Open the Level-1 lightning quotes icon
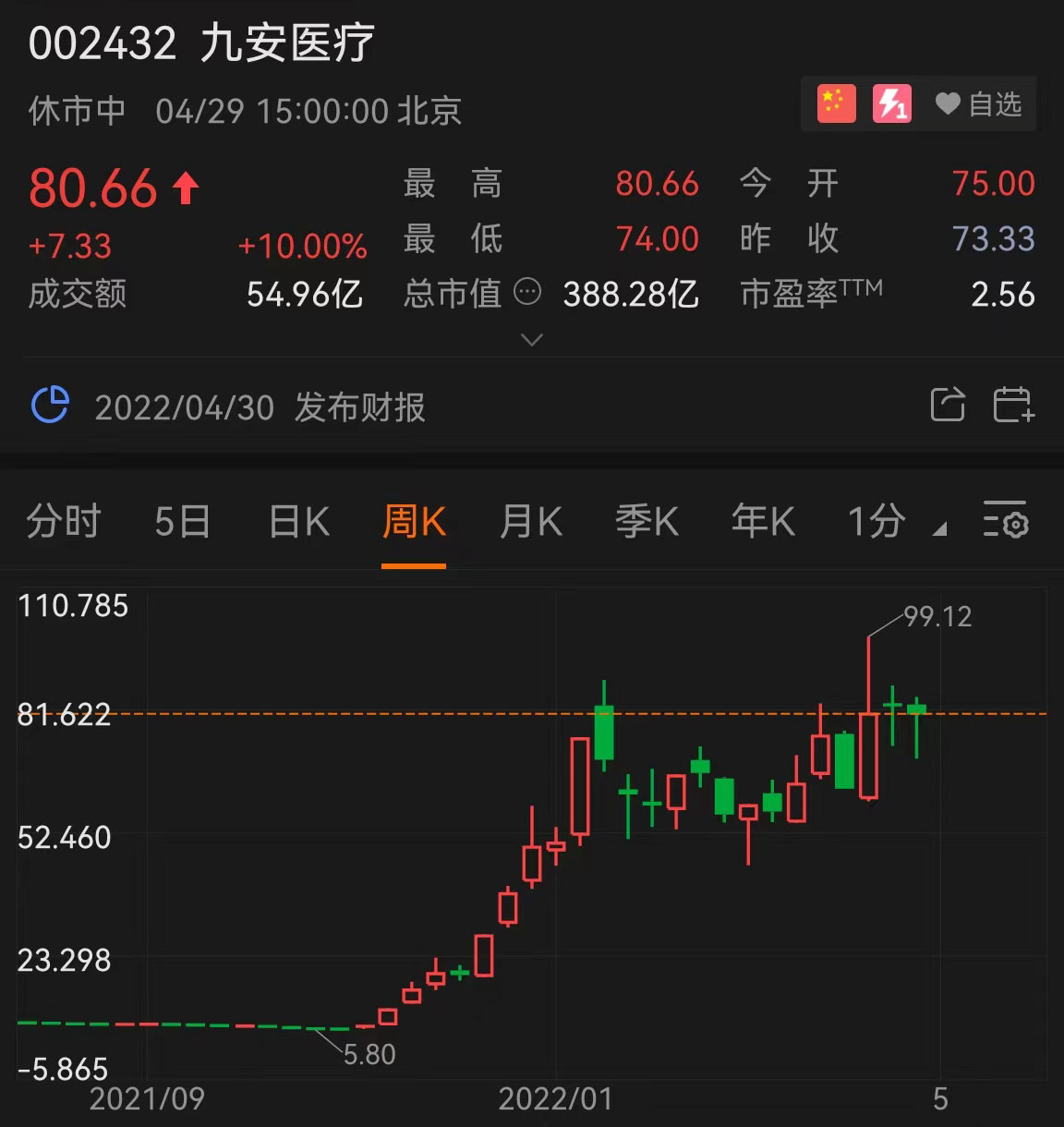Screen dimensions: 1064x1127 [891, 104]
